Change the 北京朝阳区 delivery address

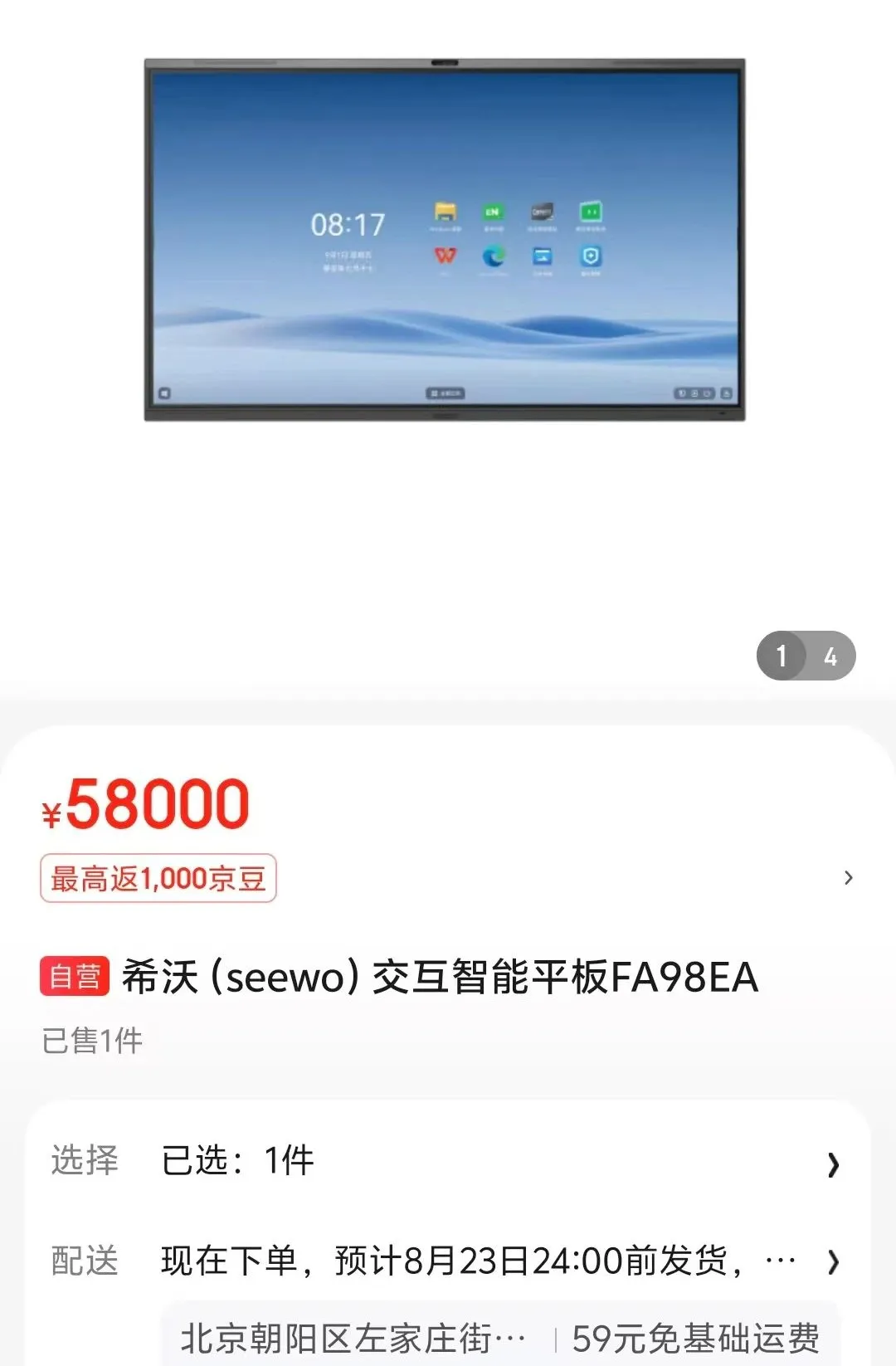pos(354,1338)
